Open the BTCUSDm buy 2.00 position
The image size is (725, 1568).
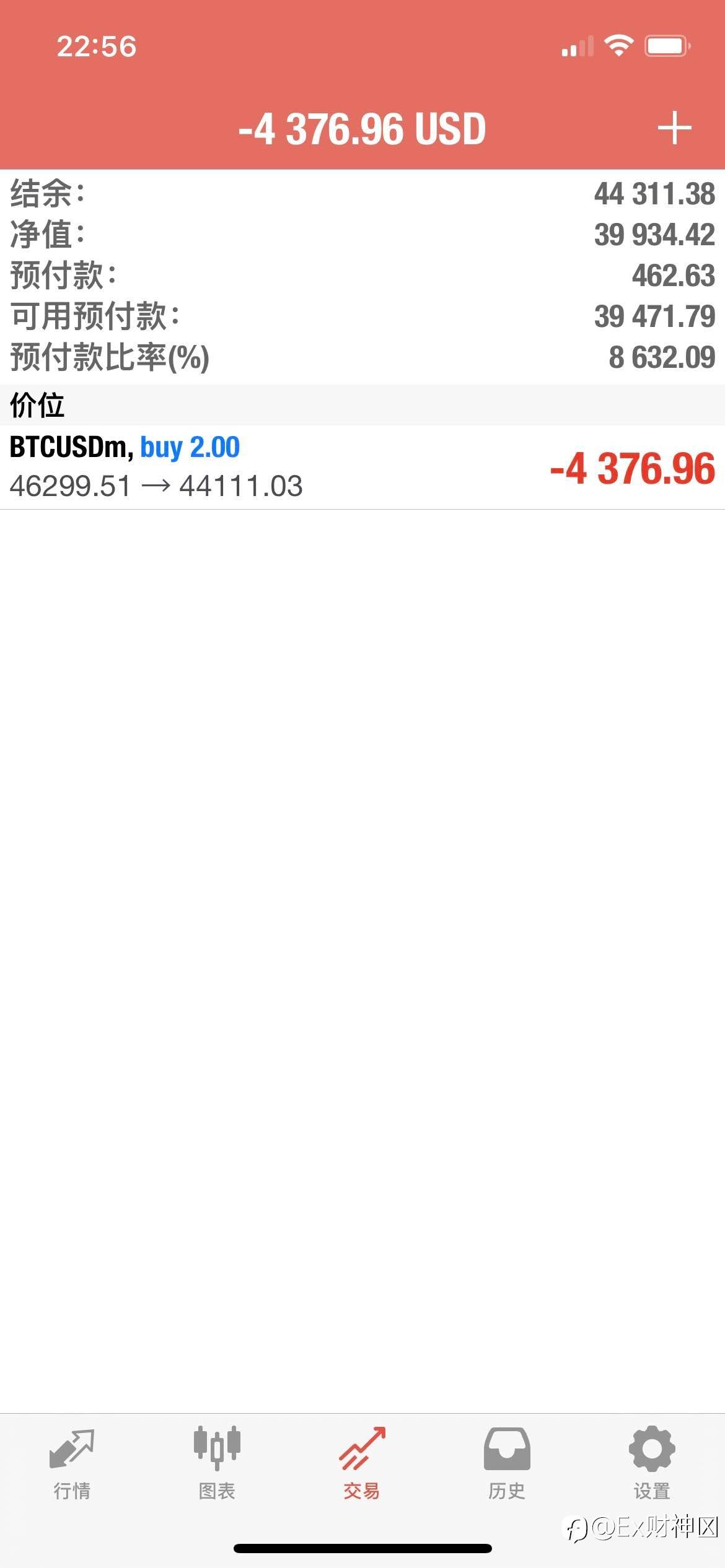point(362,468)
